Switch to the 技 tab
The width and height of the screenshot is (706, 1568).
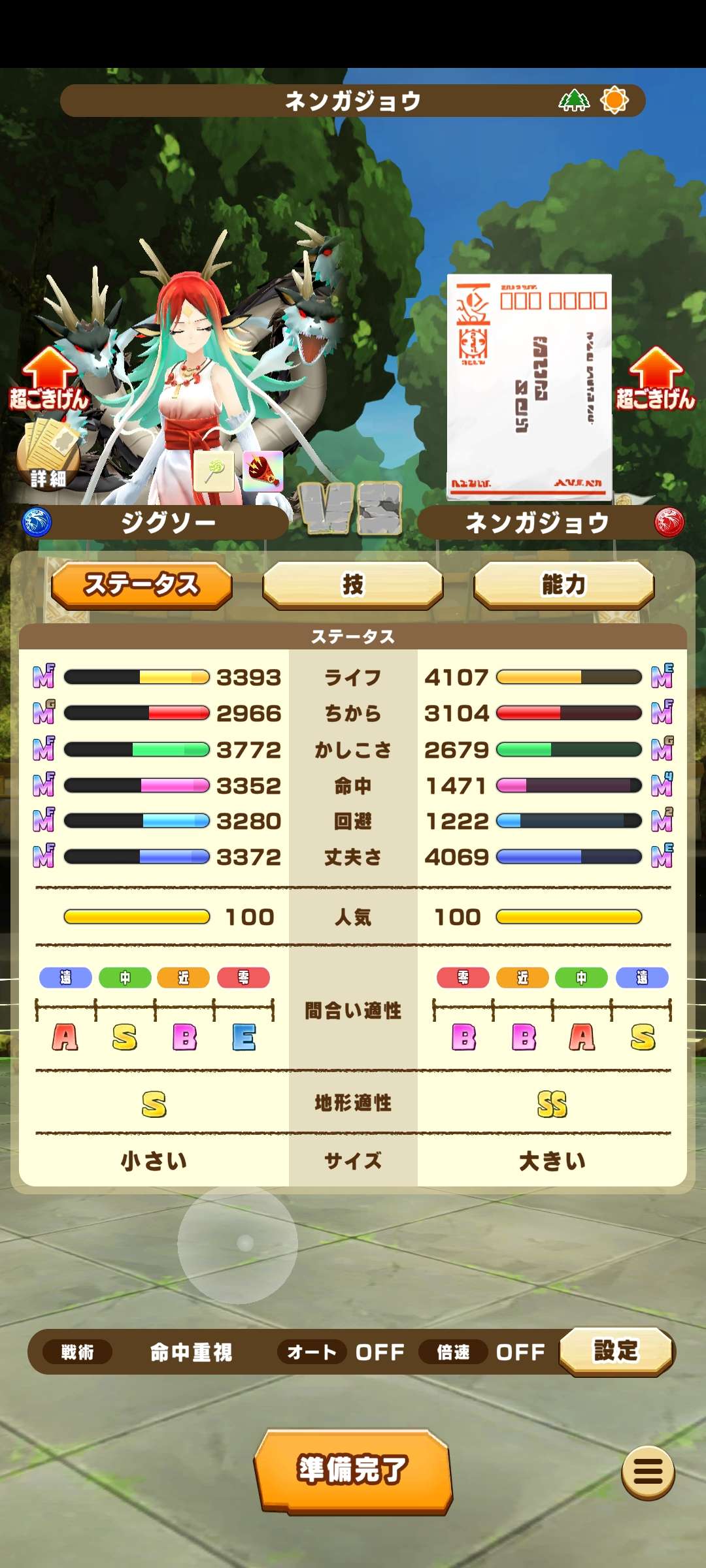point(353,585)
